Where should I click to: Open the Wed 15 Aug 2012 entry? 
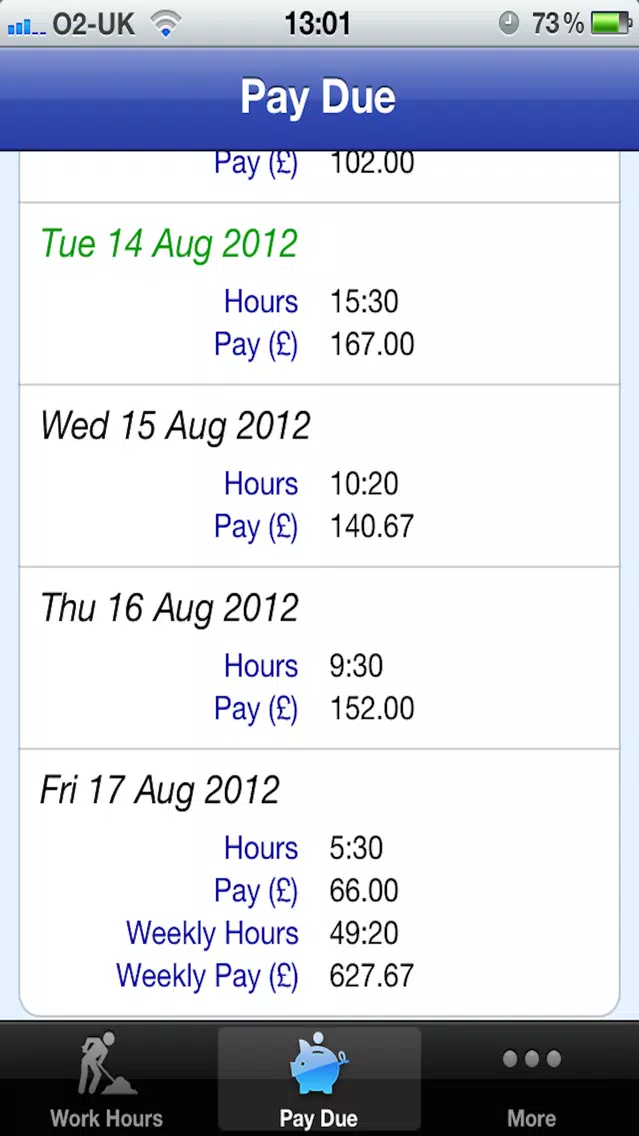pyautogui.click(x=319, y=476)
